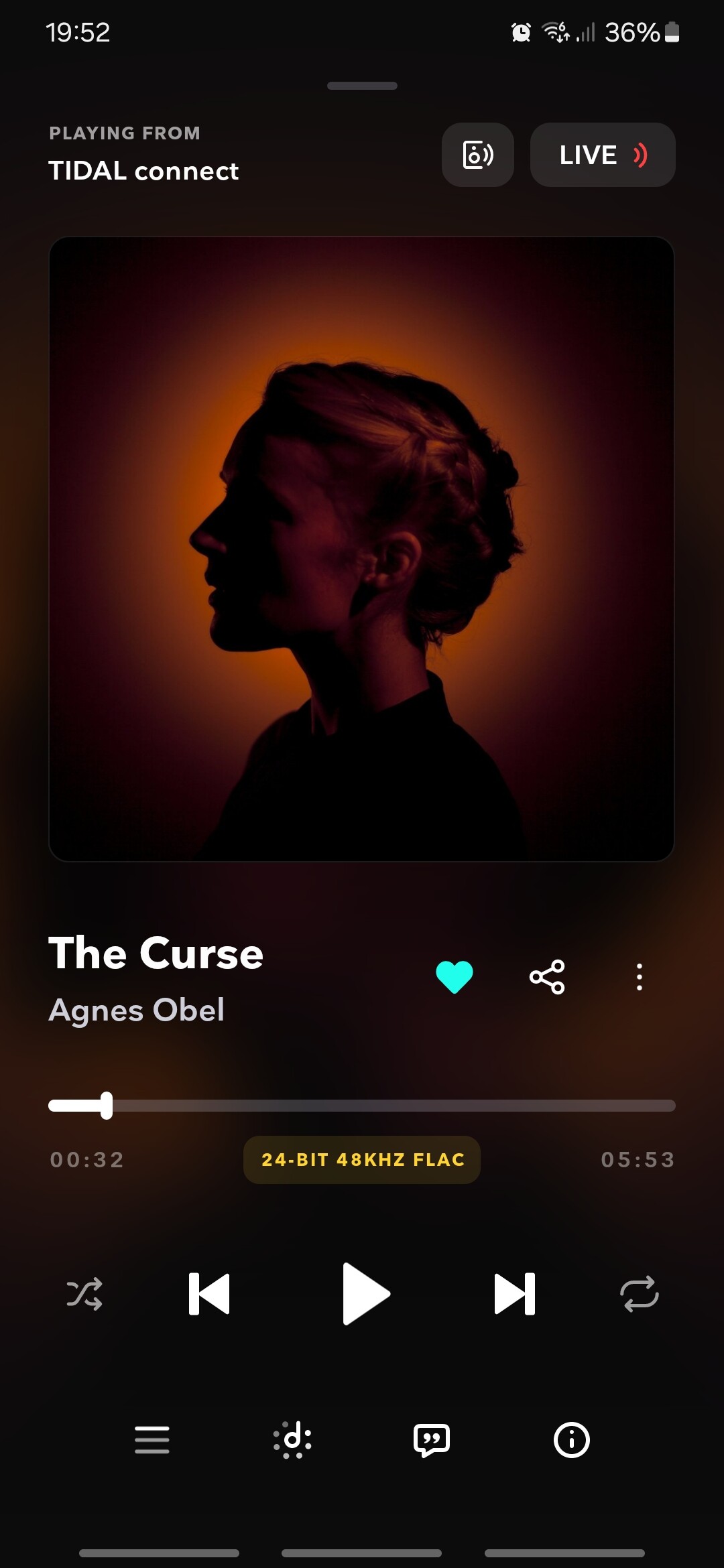The height and width of the screenshot is (1568, 724).
Task: Open track info and credits
Action: [x=572, y=1440]
